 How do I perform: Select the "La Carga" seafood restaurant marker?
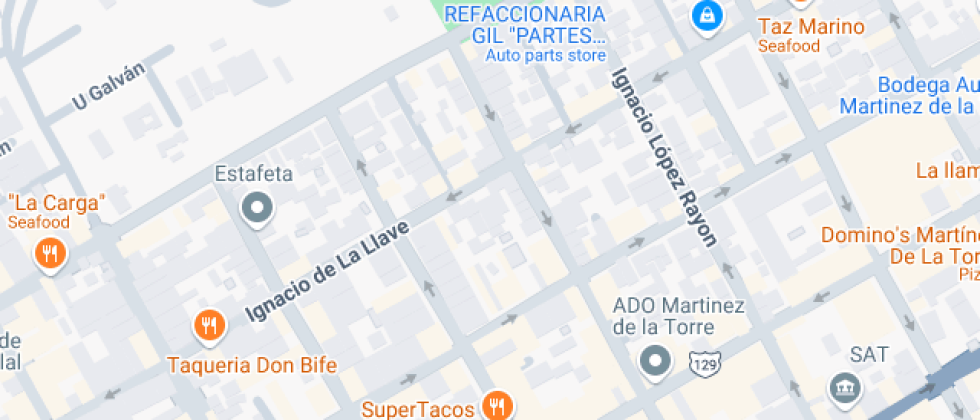click(49, 253)
